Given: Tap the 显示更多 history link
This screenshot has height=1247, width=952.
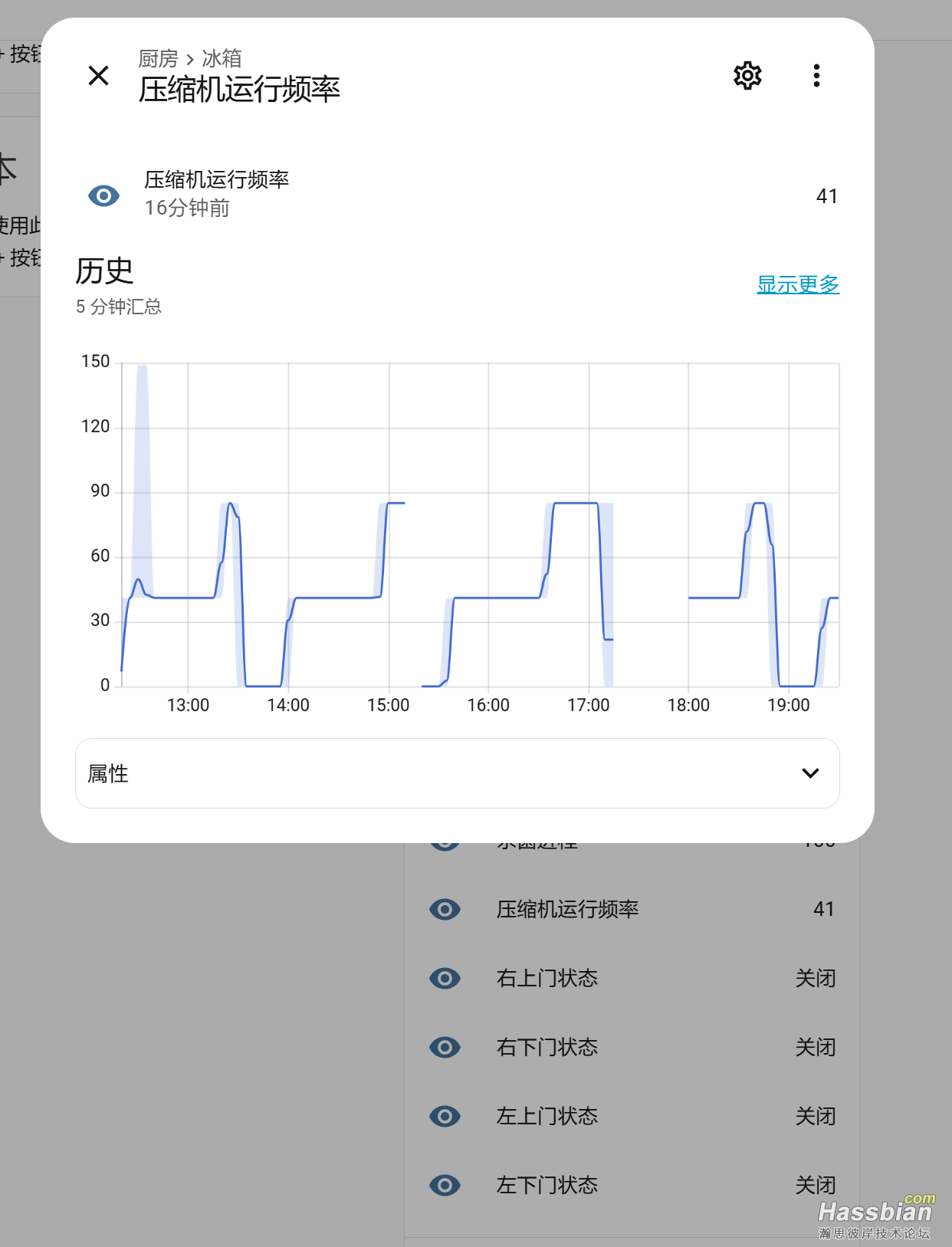Looking at the screenshot, I should coord(798,284).
